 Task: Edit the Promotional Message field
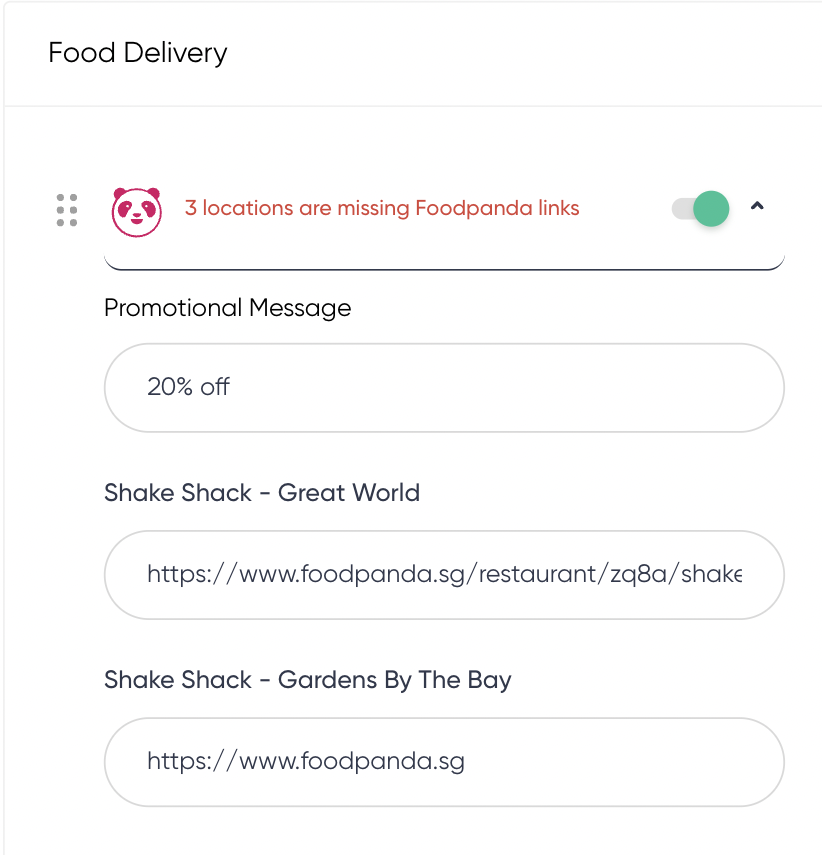tap(444, 388)
